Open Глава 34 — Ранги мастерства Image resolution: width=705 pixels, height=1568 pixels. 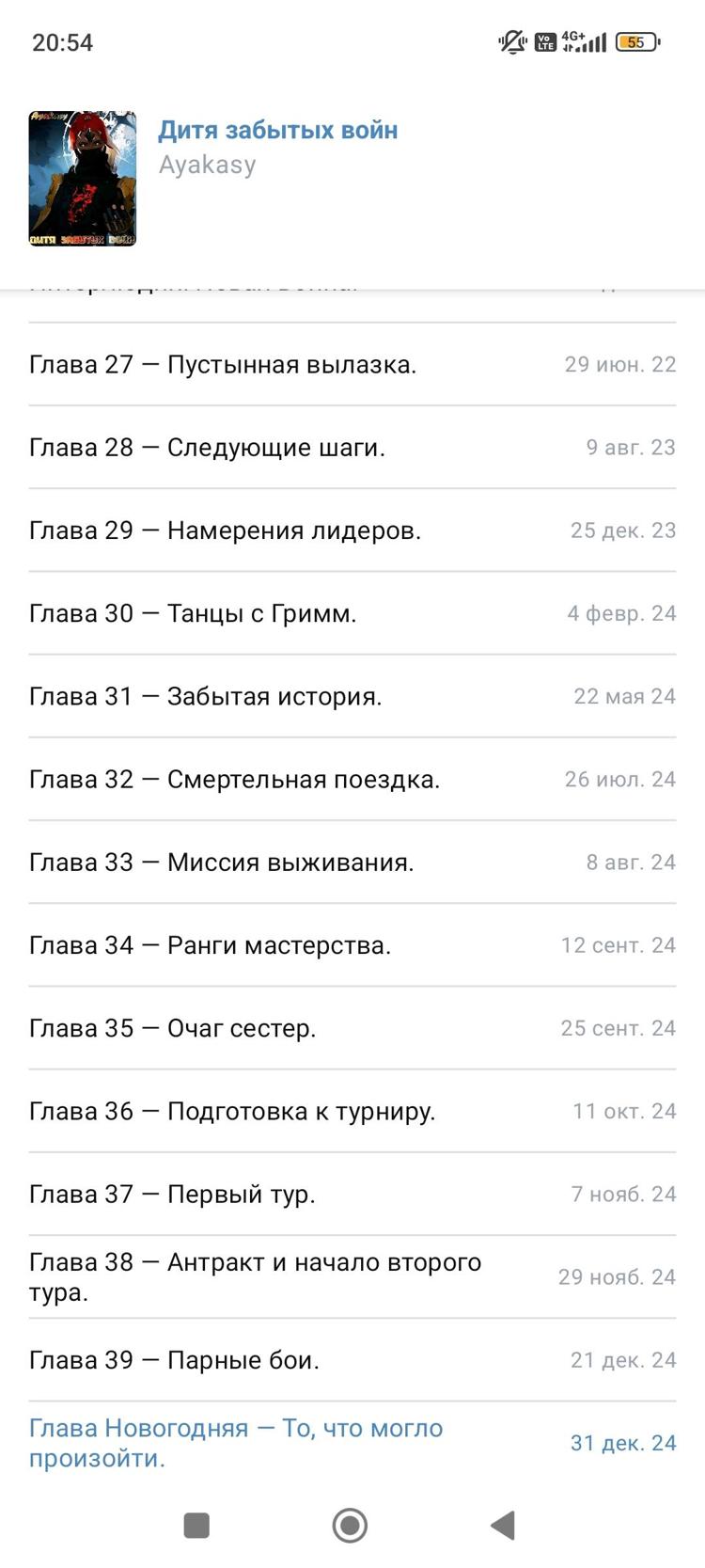pos(210,945)
